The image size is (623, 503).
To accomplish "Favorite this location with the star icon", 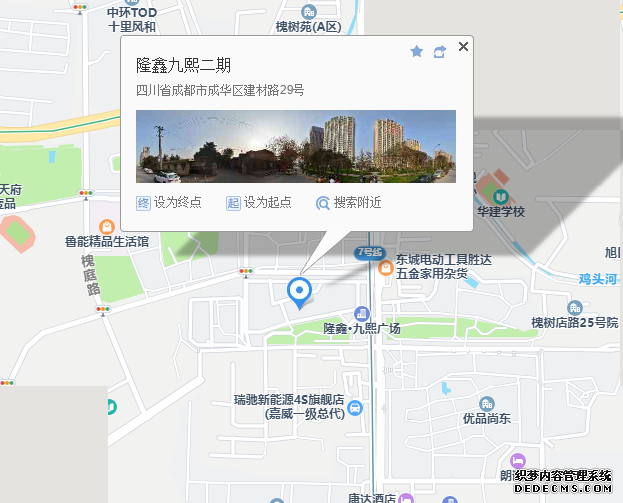I will tap(417, 51).
